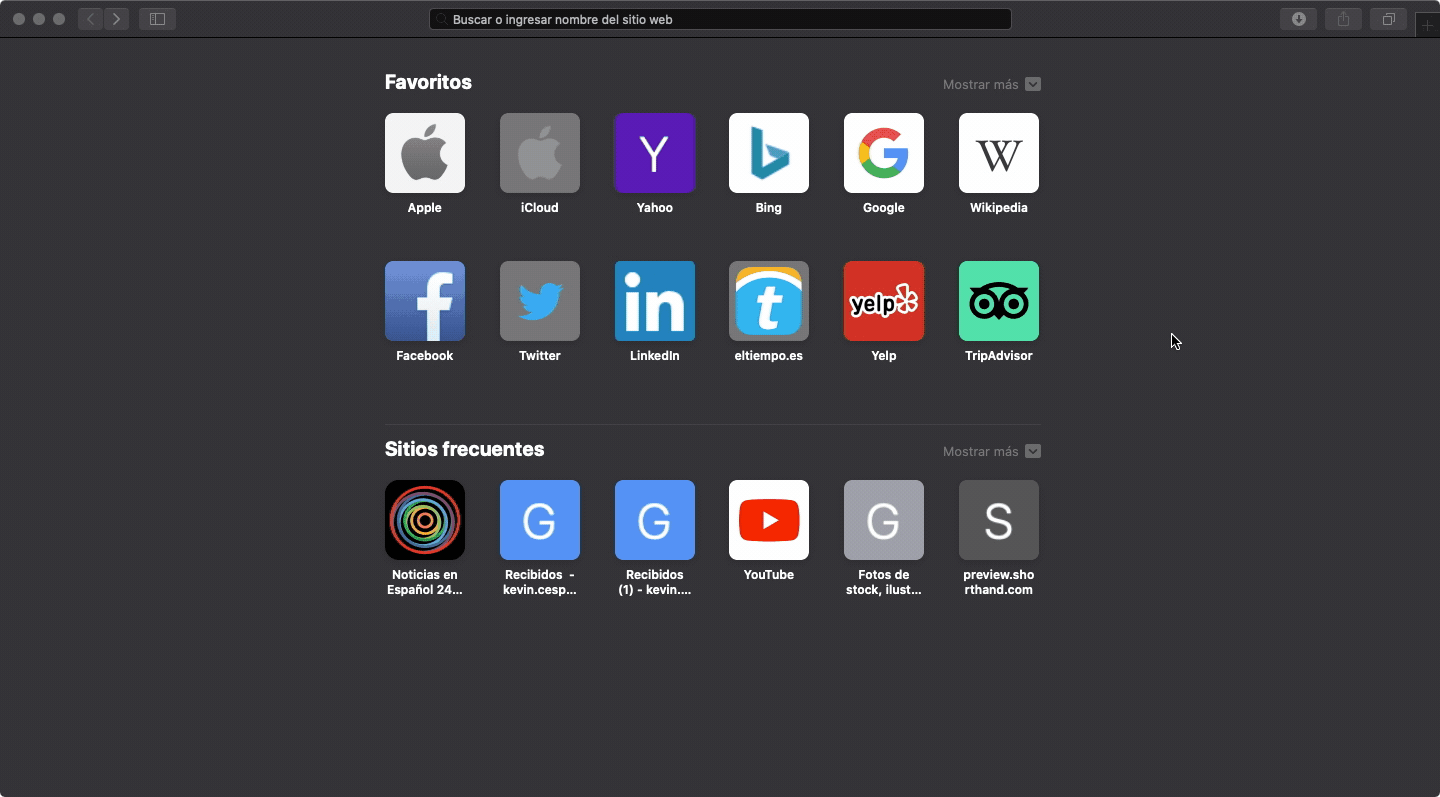Viewport: 1440px width, 797px height.
Task: Open TripAdvisor from favorites
Action: pyautogui.click(x=999, y=301)
